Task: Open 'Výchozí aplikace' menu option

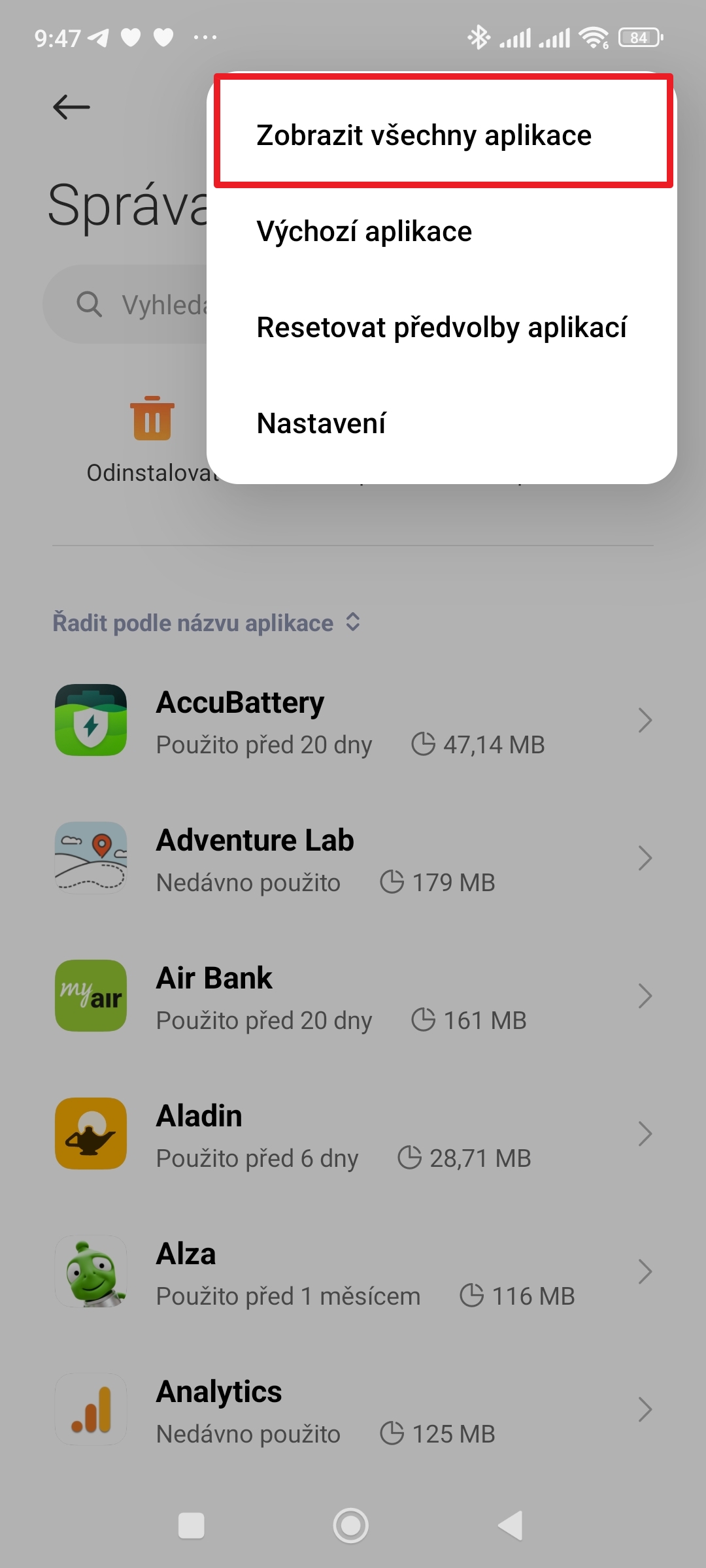Action: coord(442,231)
